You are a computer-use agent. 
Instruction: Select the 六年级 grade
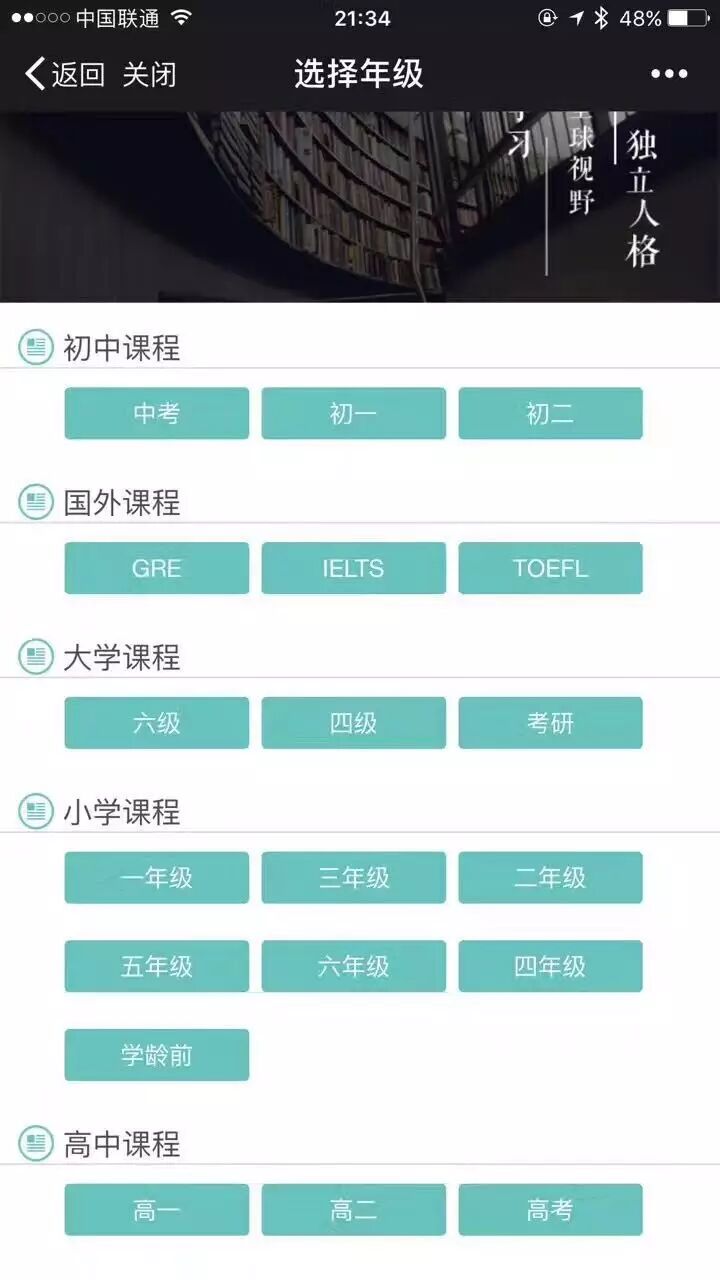point(353,966)
